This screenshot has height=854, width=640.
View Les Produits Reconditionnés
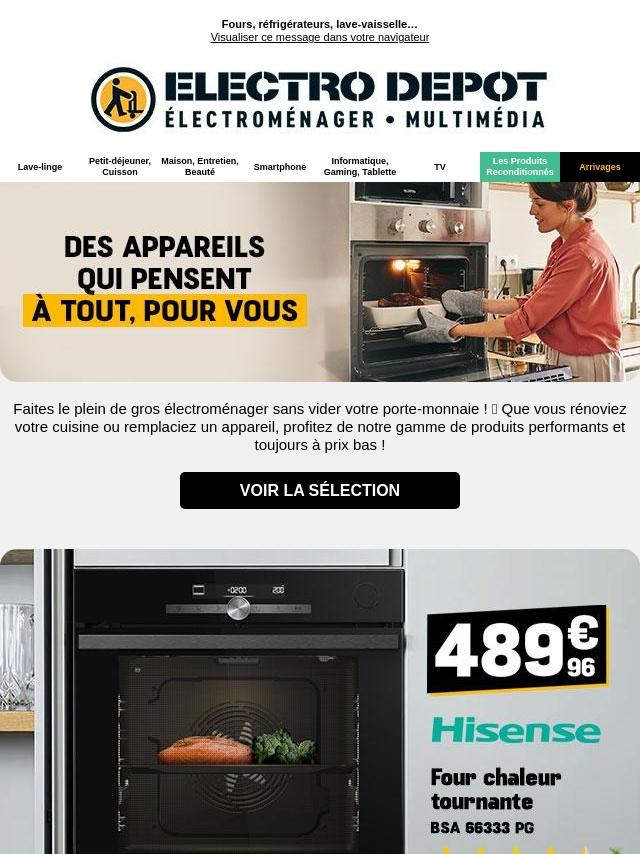pyautogui.click(x=520, y=166)
